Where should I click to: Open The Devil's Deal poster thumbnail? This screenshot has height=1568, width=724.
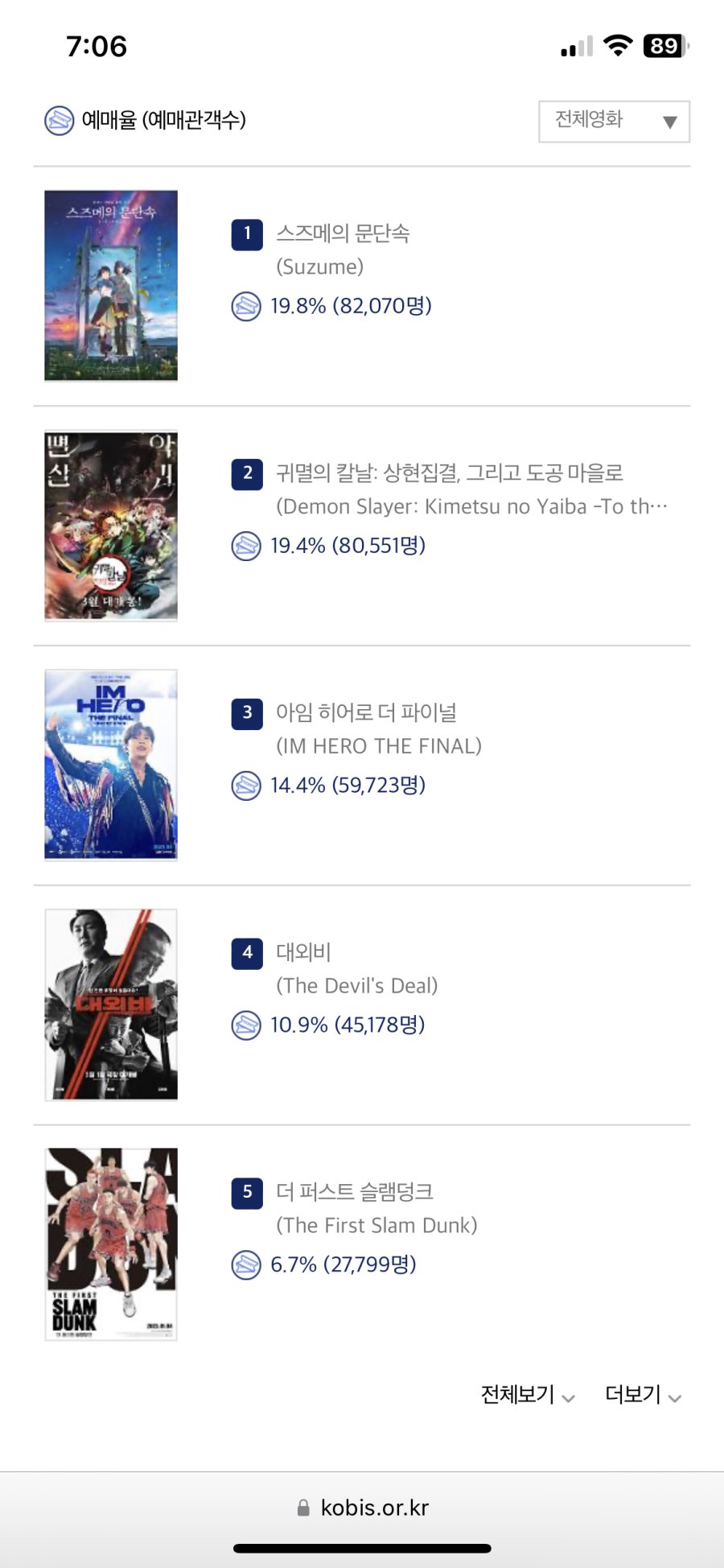click(x=111, y=1005)
